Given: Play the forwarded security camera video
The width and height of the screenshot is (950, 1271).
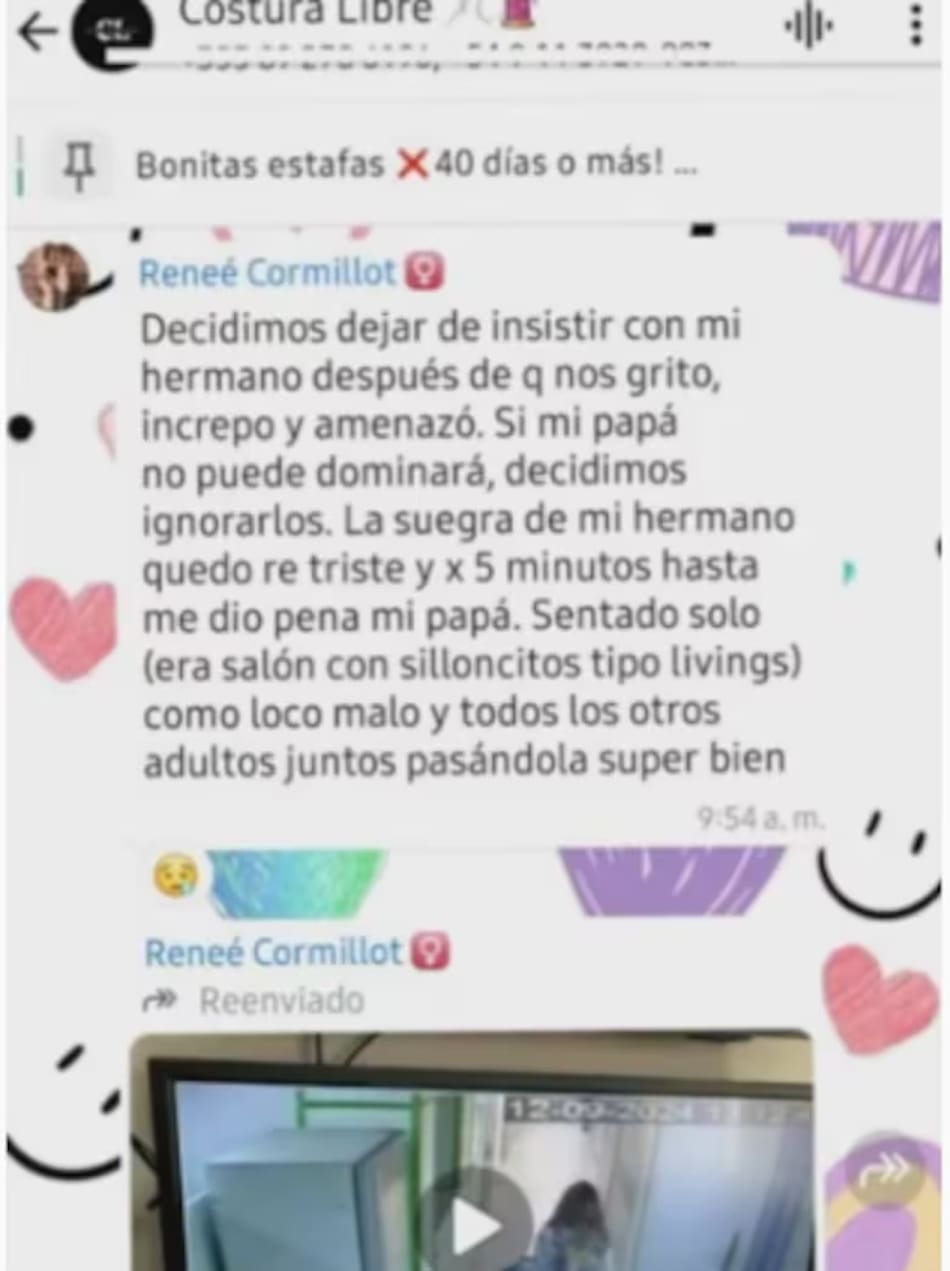Looking at the screenshot, I should pyautogui.click(x=477, y=1226).
